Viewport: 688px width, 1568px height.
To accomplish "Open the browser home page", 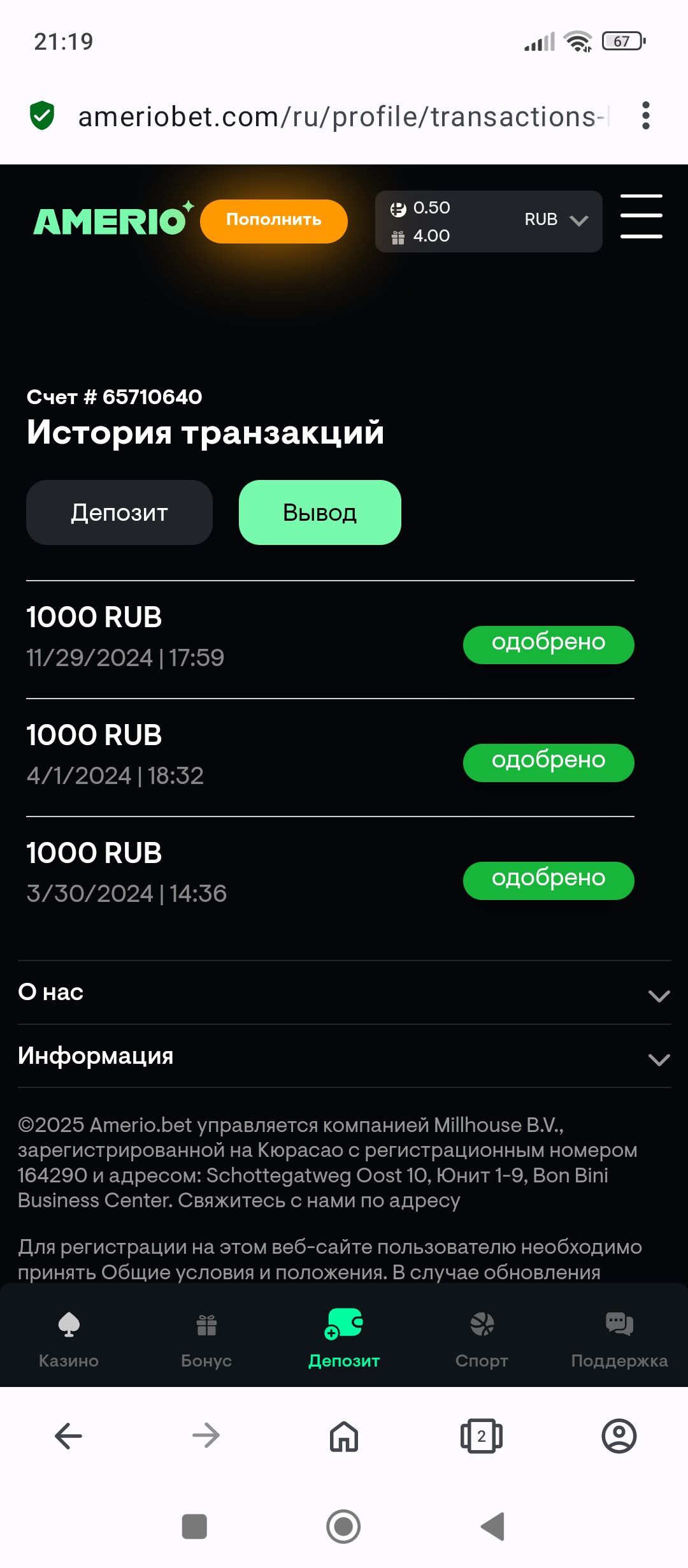I will (344, 1436).
